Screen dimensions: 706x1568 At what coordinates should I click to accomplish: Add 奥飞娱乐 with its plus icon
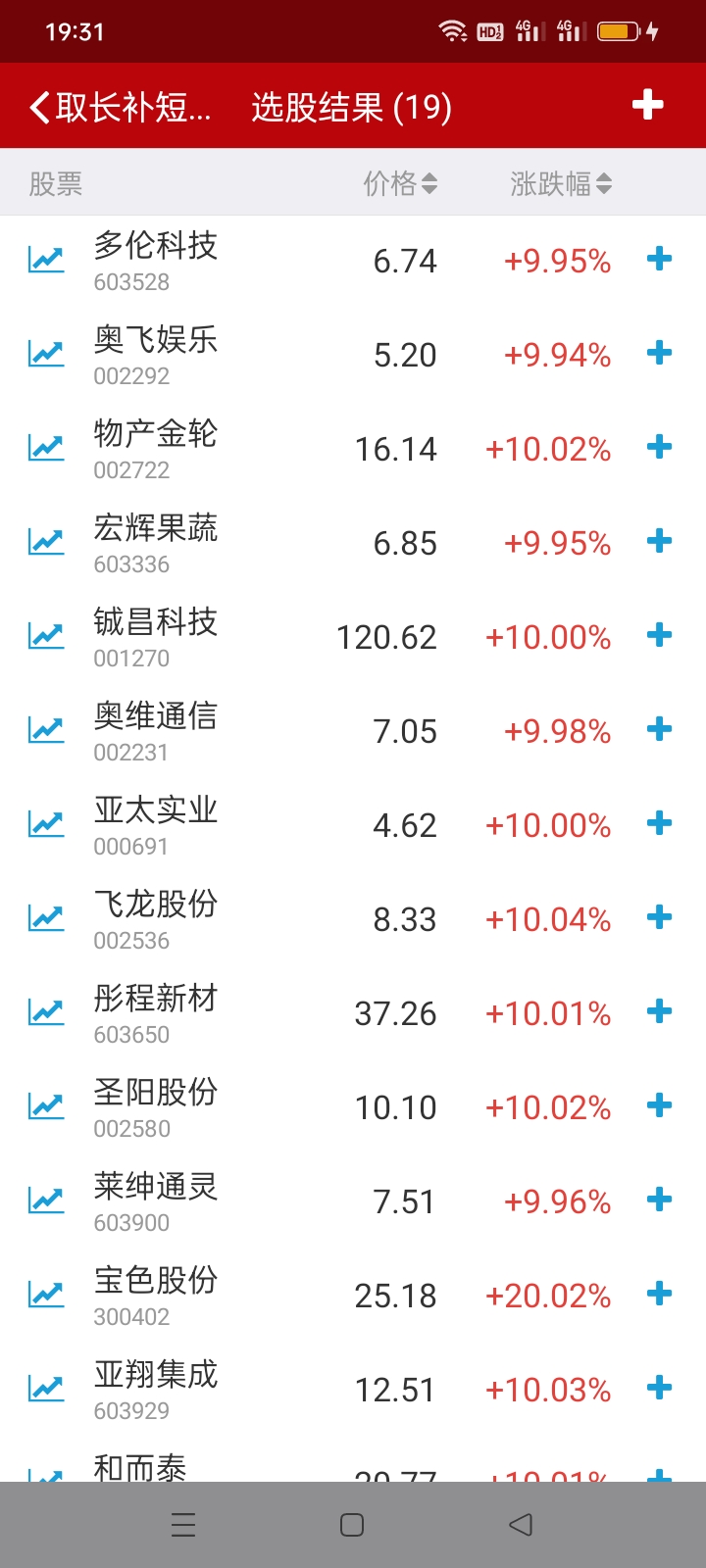pyautogui.click(x=659, y=354)
